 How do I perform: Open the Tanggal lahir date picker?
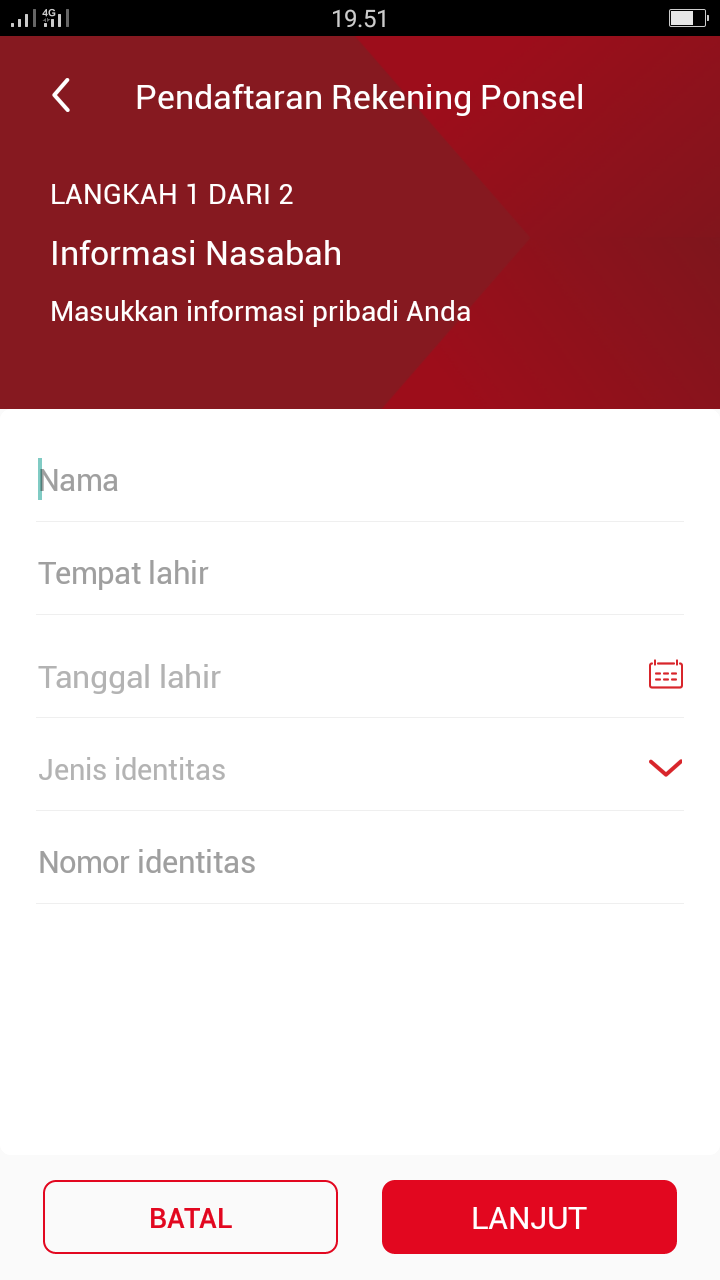665,676
